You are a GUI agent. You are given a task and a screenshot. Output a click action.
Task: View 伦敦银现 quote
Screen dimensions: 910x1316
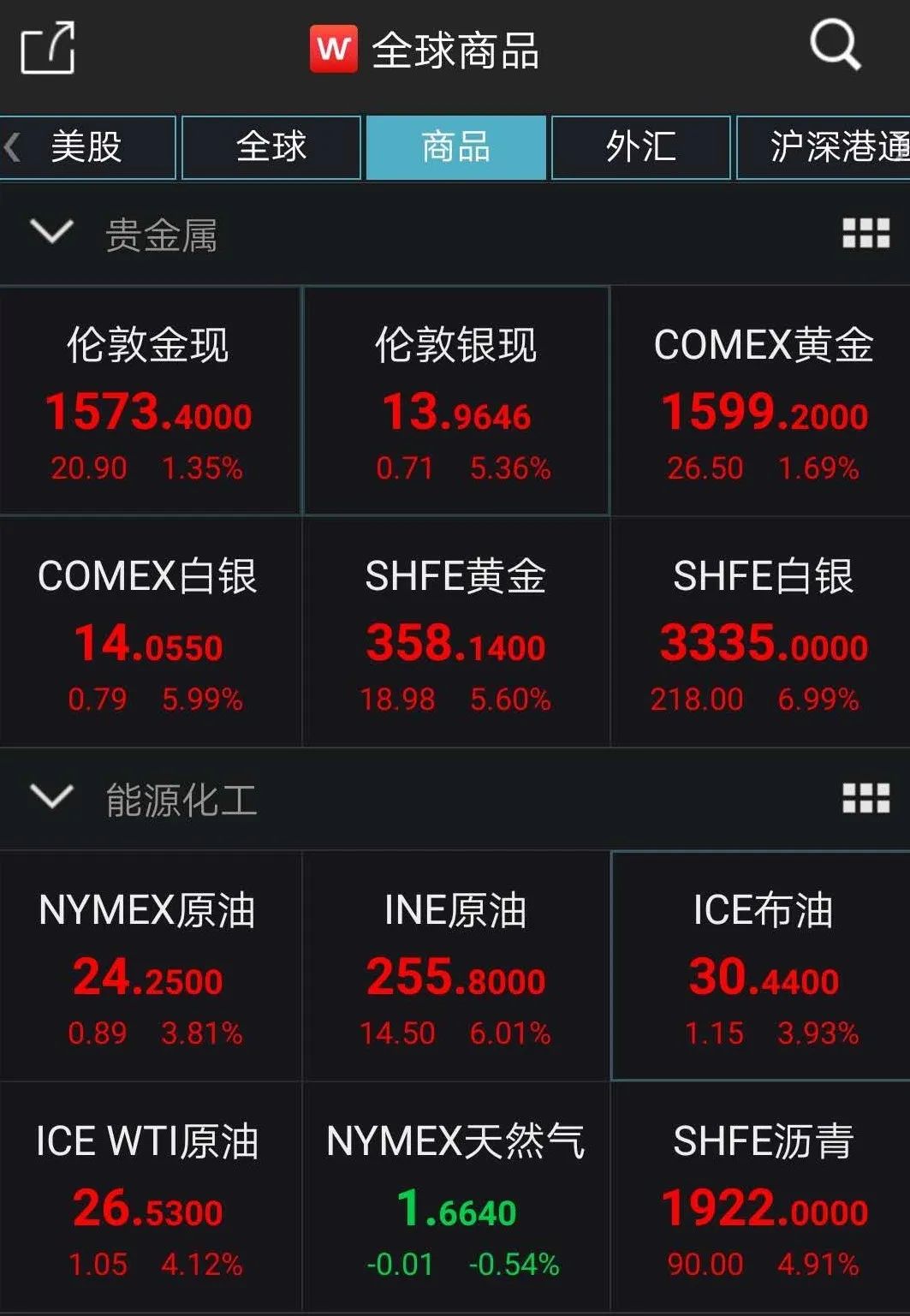tap(455, 401)
